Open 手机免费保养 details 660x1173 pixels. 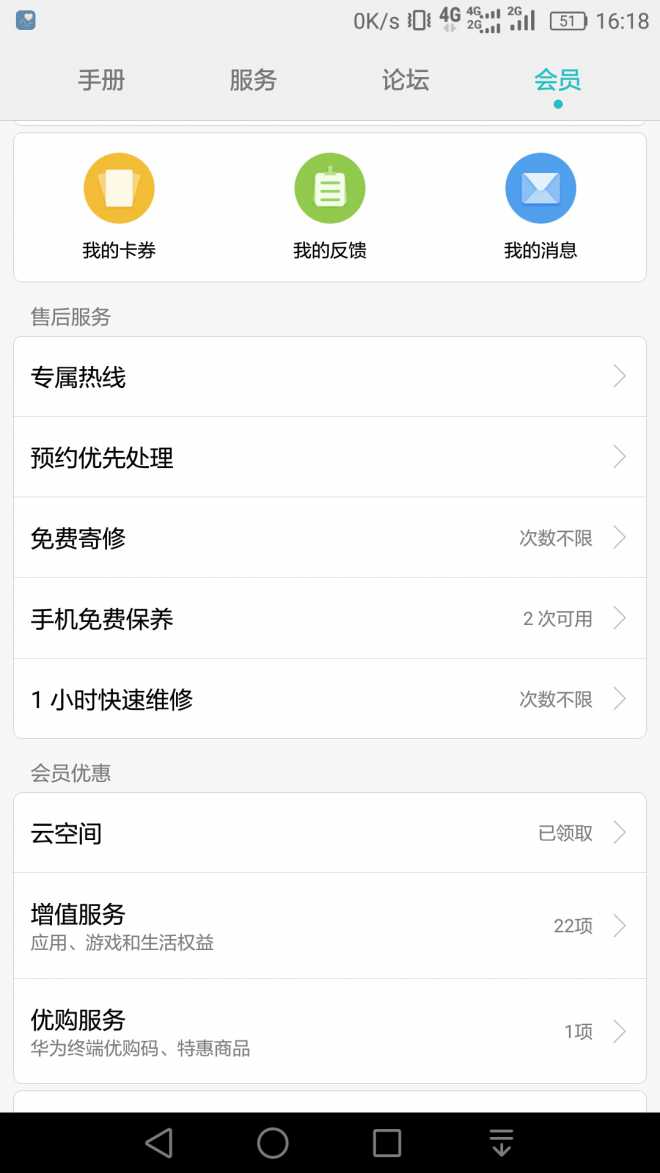pos(329,618)
